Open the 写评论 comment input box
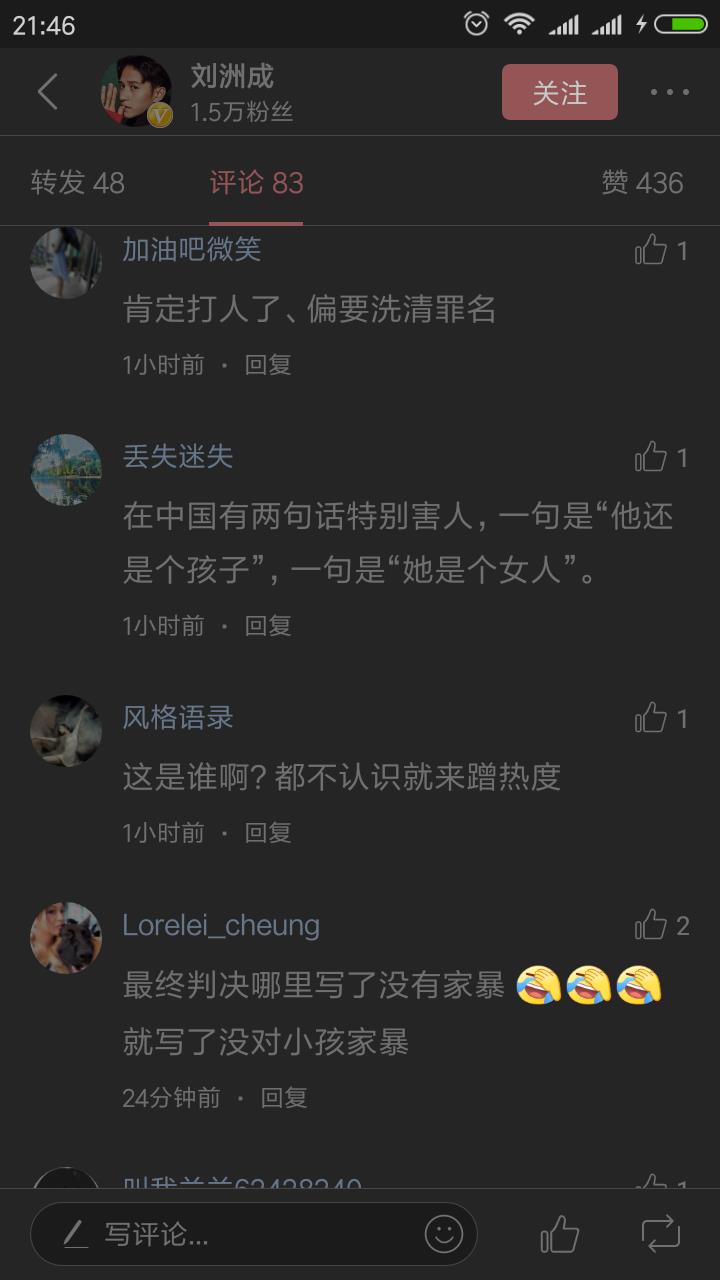The height and width of the screenshot is (1280, 720). tap(230, 1235)
